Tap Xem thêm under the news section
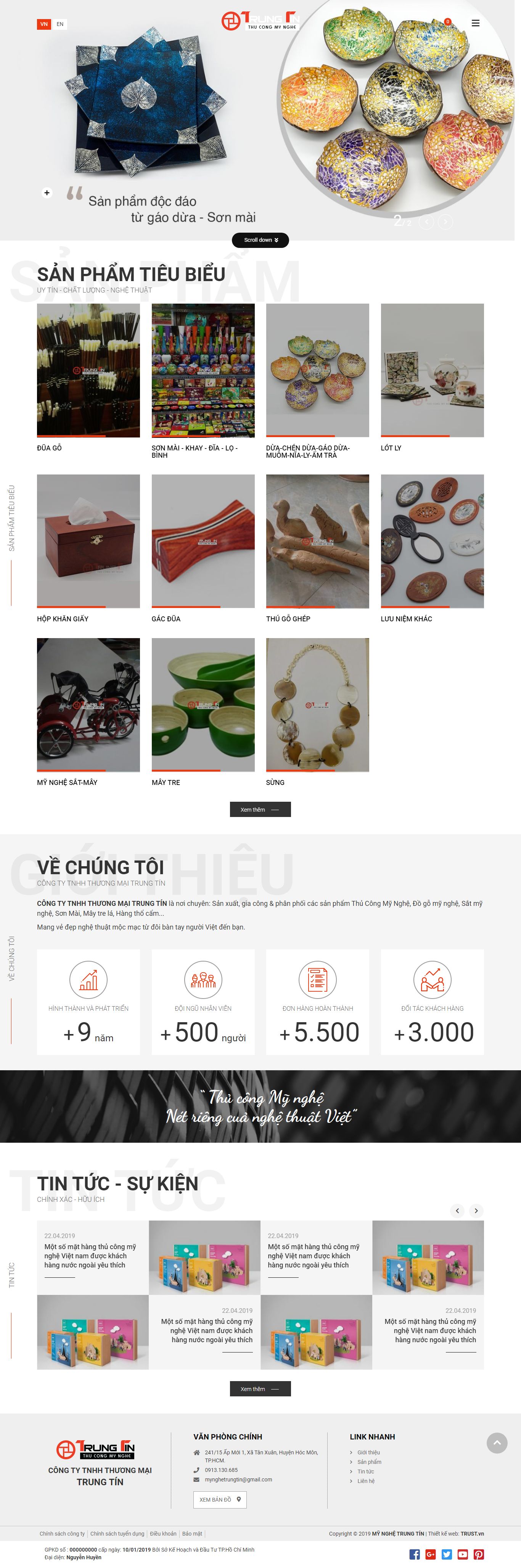This screenshot has height=1568, width=521. (260, 1389)
